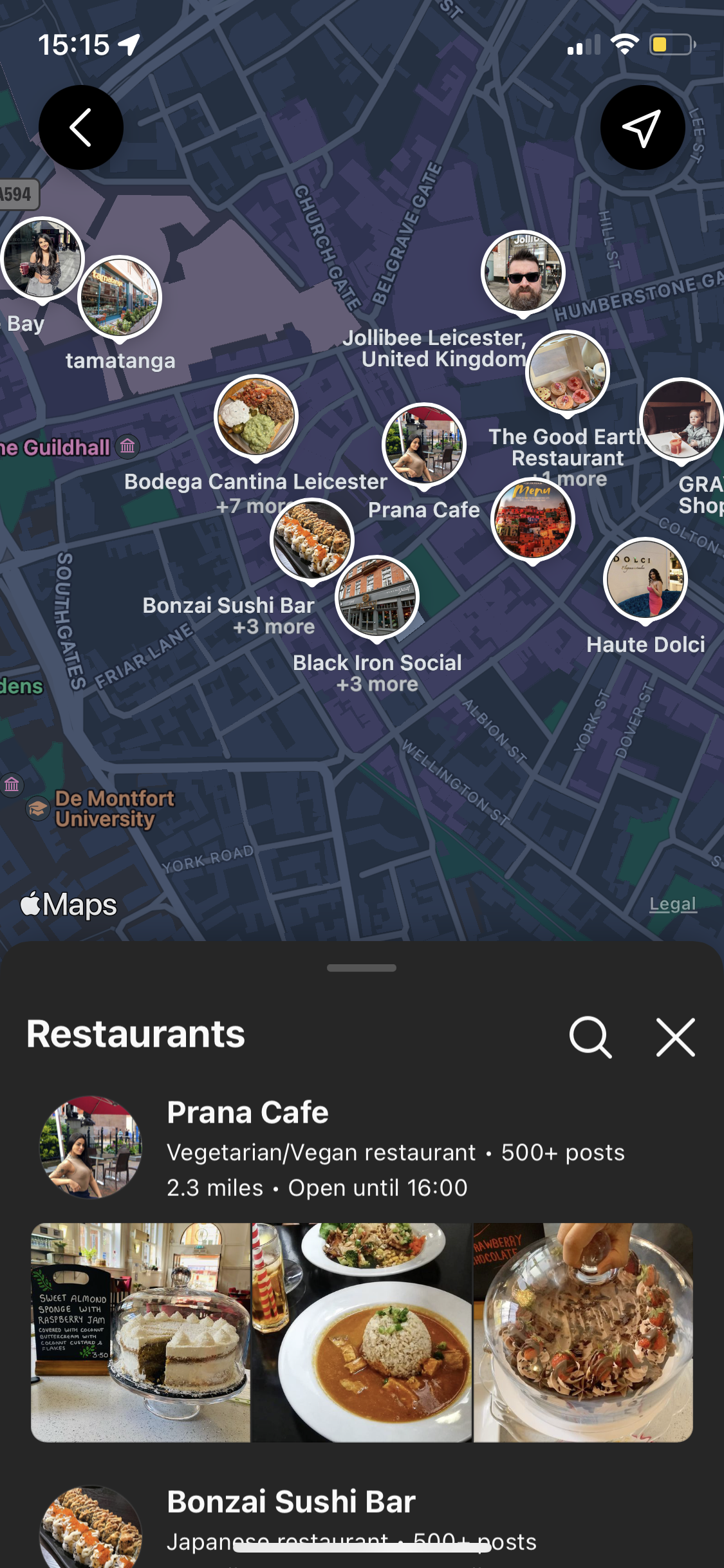View the strawberry chocolate cake photo
724x1568 pixels.
point(583,1332)
